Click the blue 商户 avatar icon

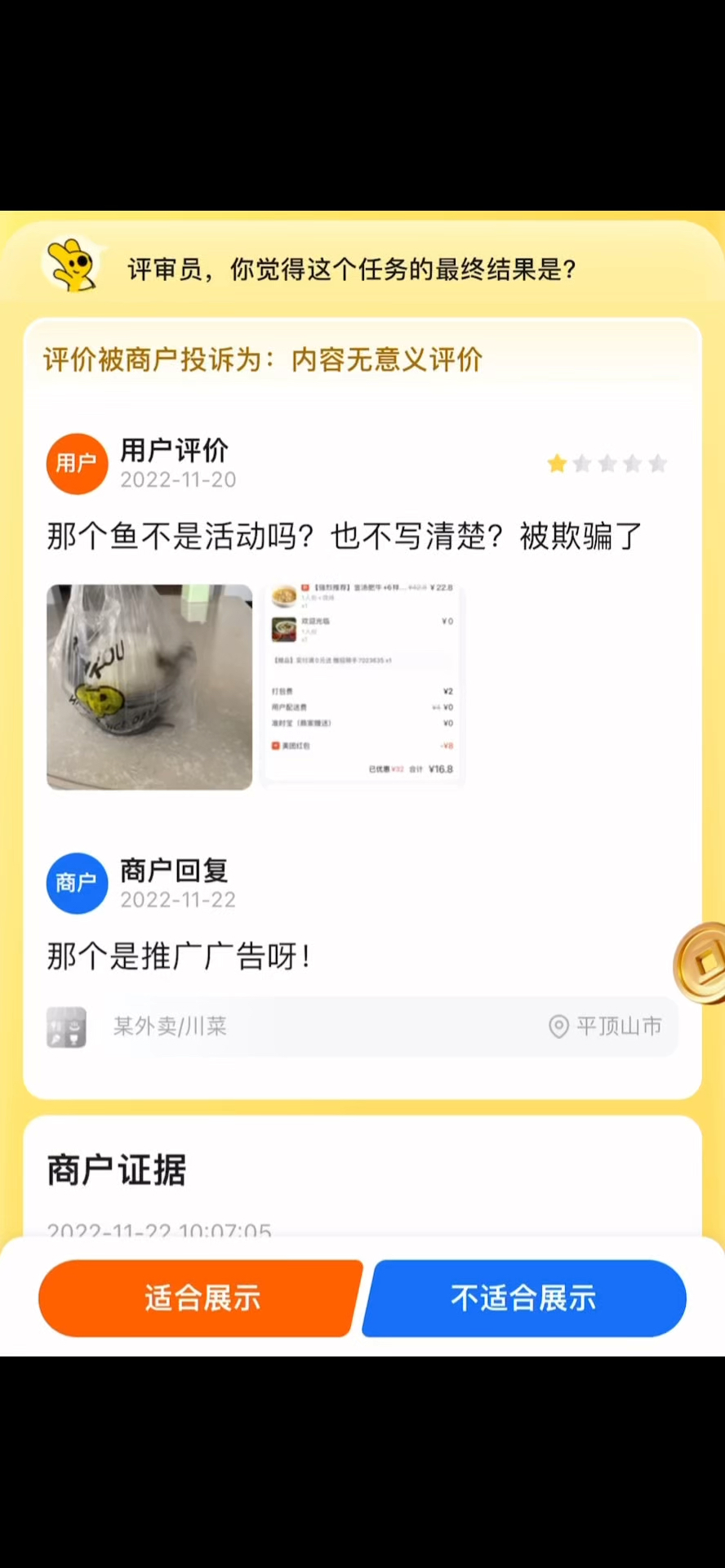(x=77, y=883)
